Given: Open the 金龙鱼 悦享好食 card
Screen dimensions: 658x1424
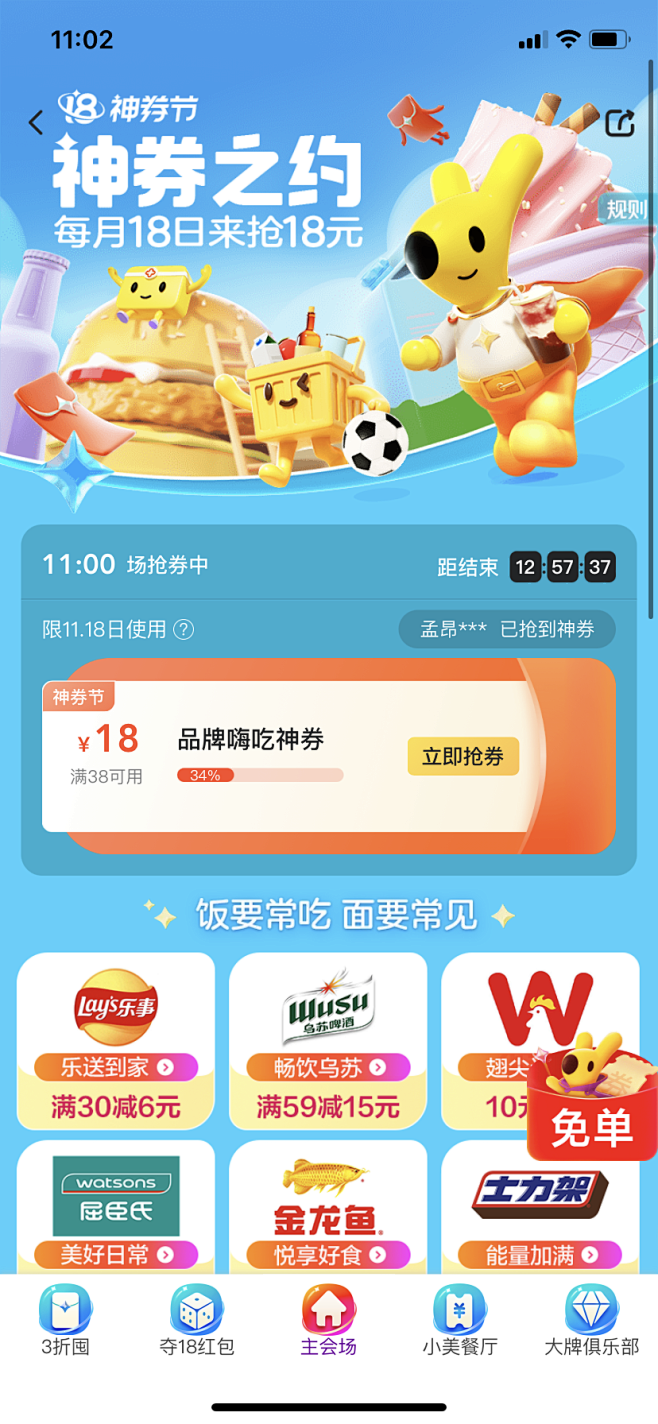Looking at the screenshot, I should [x=328, y=1207].
